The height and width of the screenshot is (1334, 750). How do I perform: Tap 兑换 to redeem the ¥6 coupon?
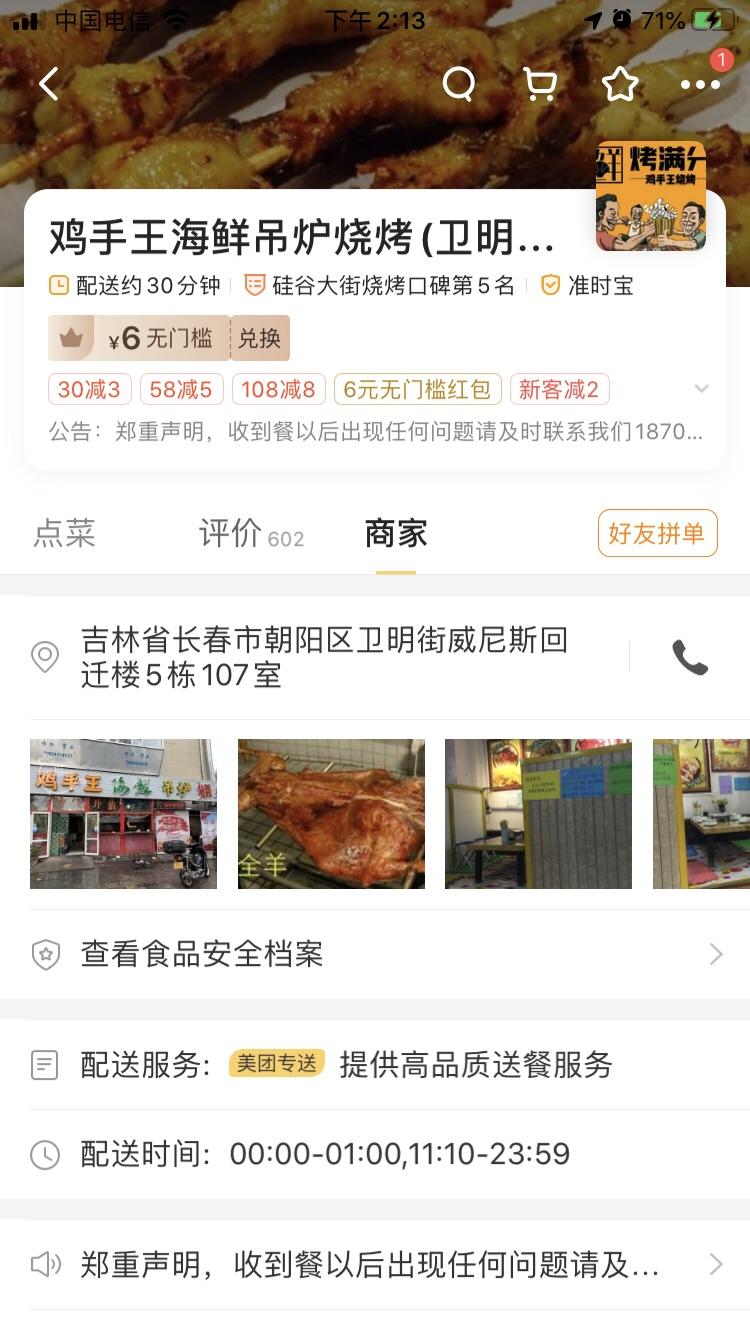[x=260, y=339]
